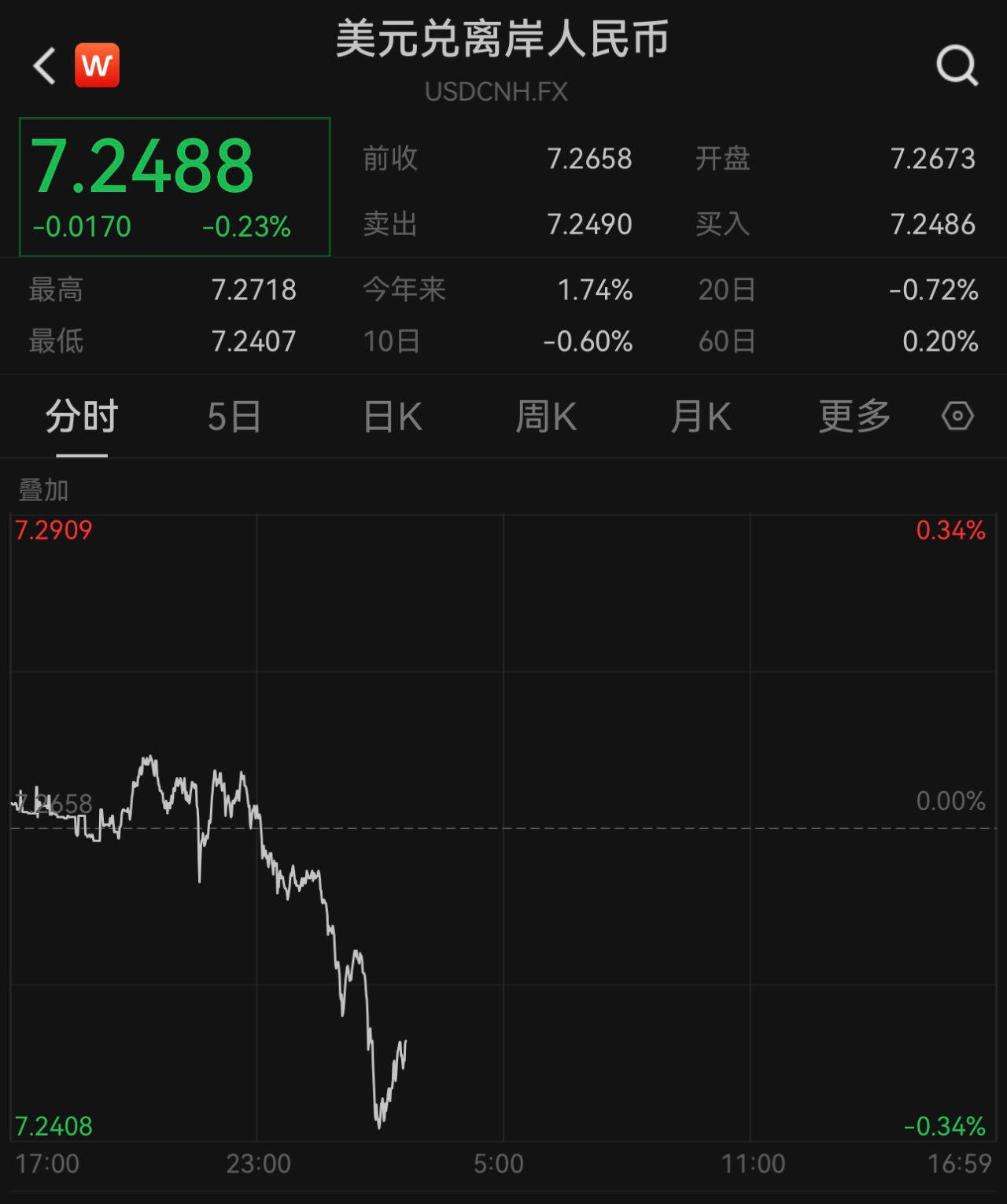Select the 周K candlestick tab
Screen dimensions: 1007x1204
(x=546, y=416)
